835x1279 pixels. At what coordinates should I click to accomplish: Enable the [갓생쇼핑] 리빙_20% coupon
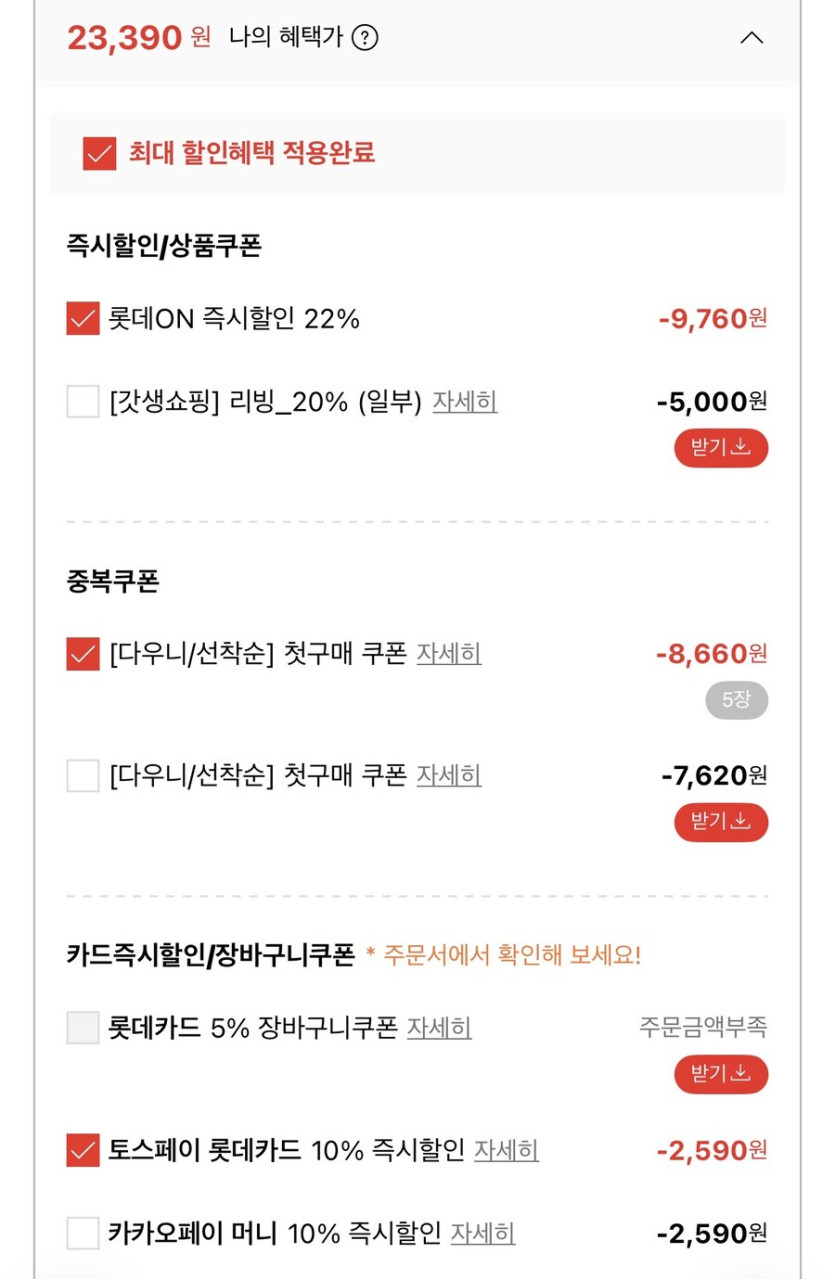[x=81, y=400]
